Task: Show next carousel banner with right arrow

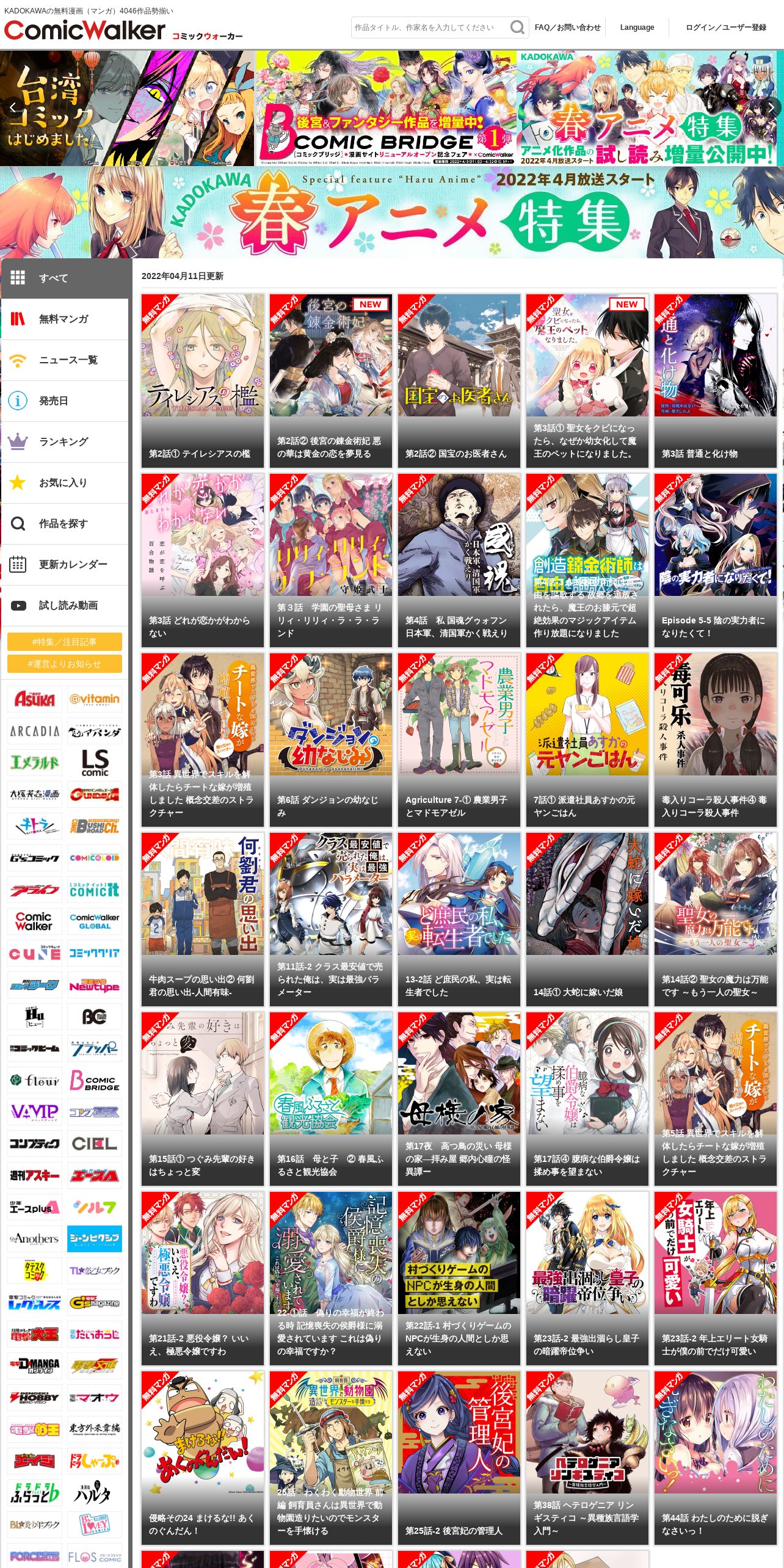Action: (x=772, y=108)
